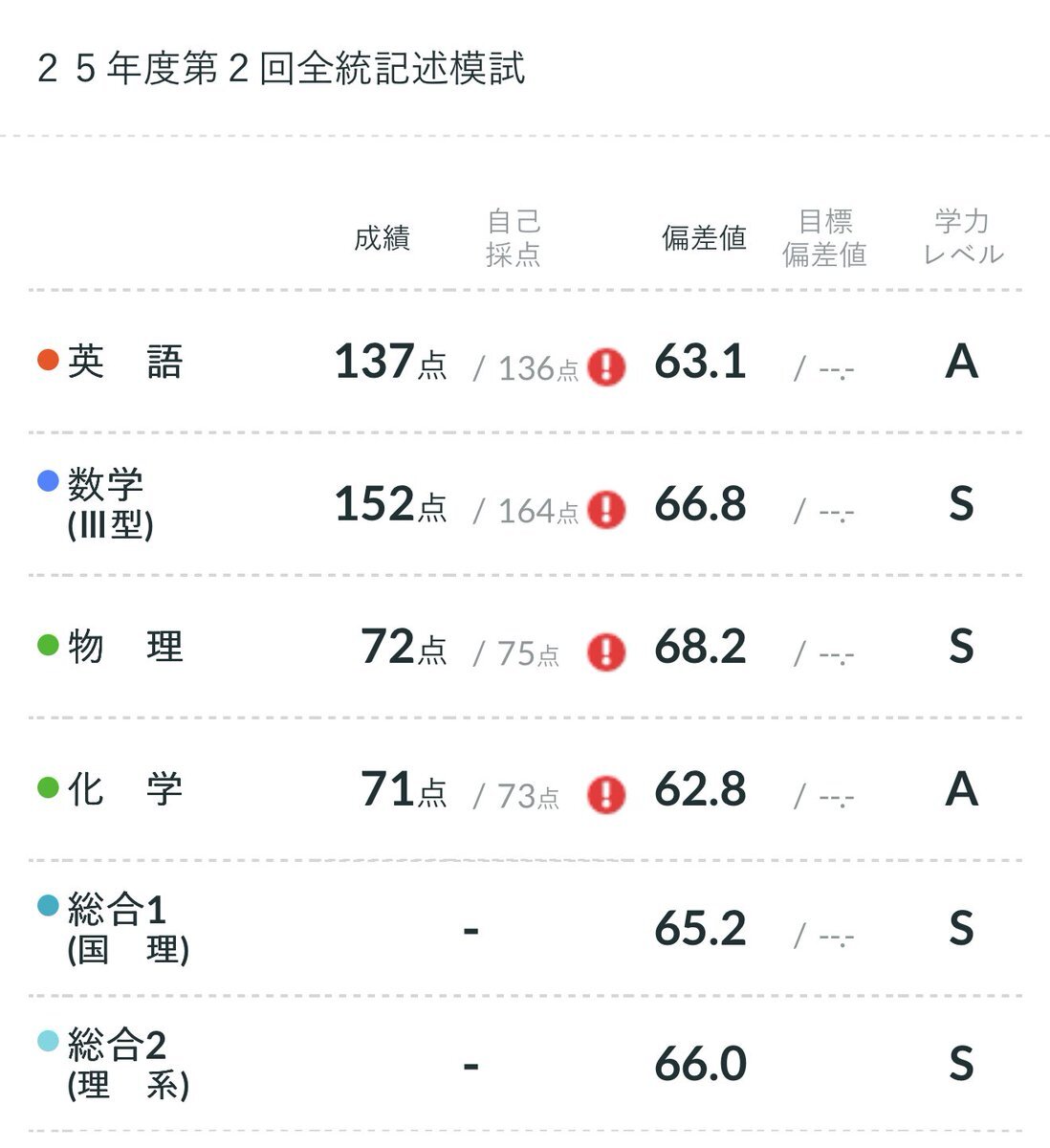Check the red exclamation icon for 化学
The width and height of the screenshot is (1050, 1148).
tap(606, 795)
